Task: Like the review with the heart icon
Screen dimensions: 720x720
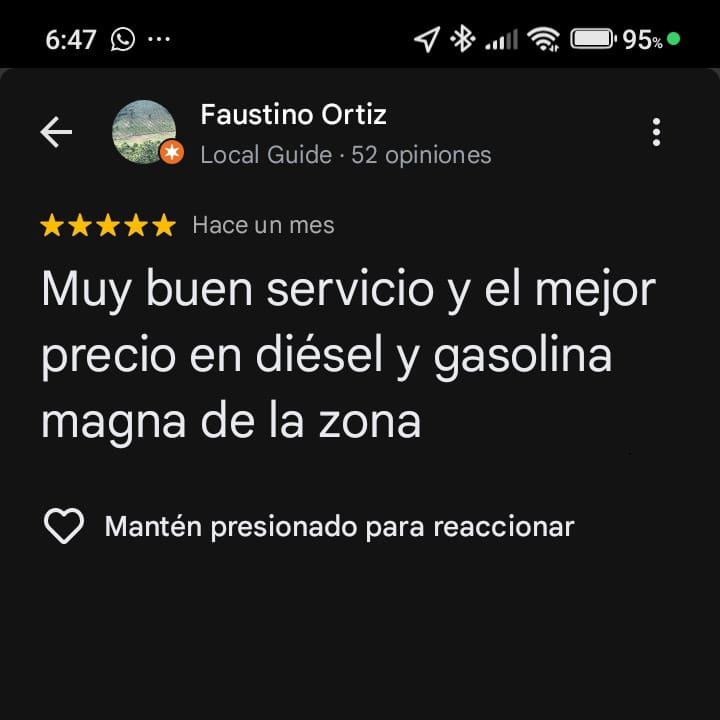Action: click(x=64, y=526)
